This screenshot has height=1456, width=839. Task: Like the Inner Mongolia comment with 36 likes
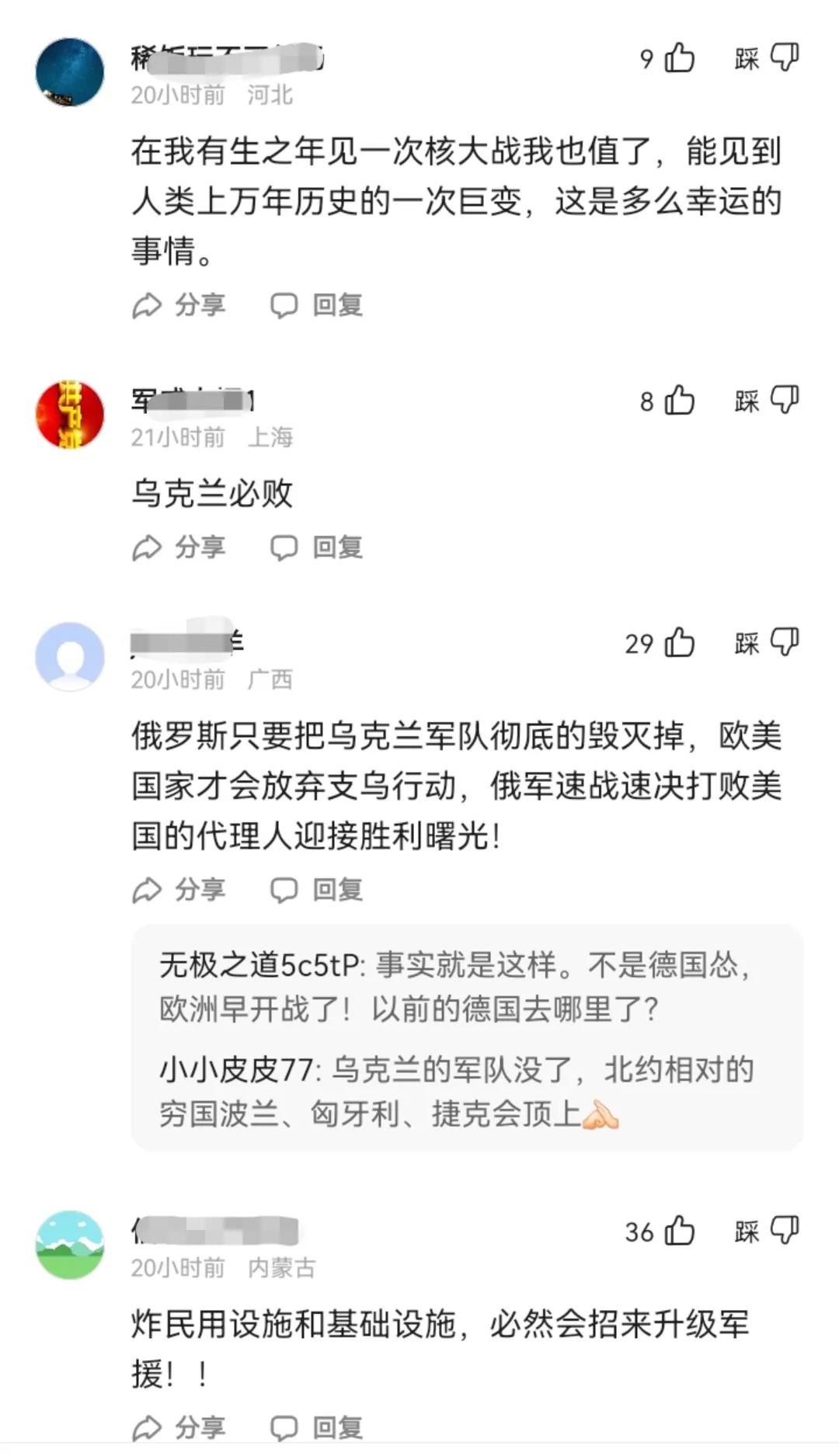pos(679,1231)
